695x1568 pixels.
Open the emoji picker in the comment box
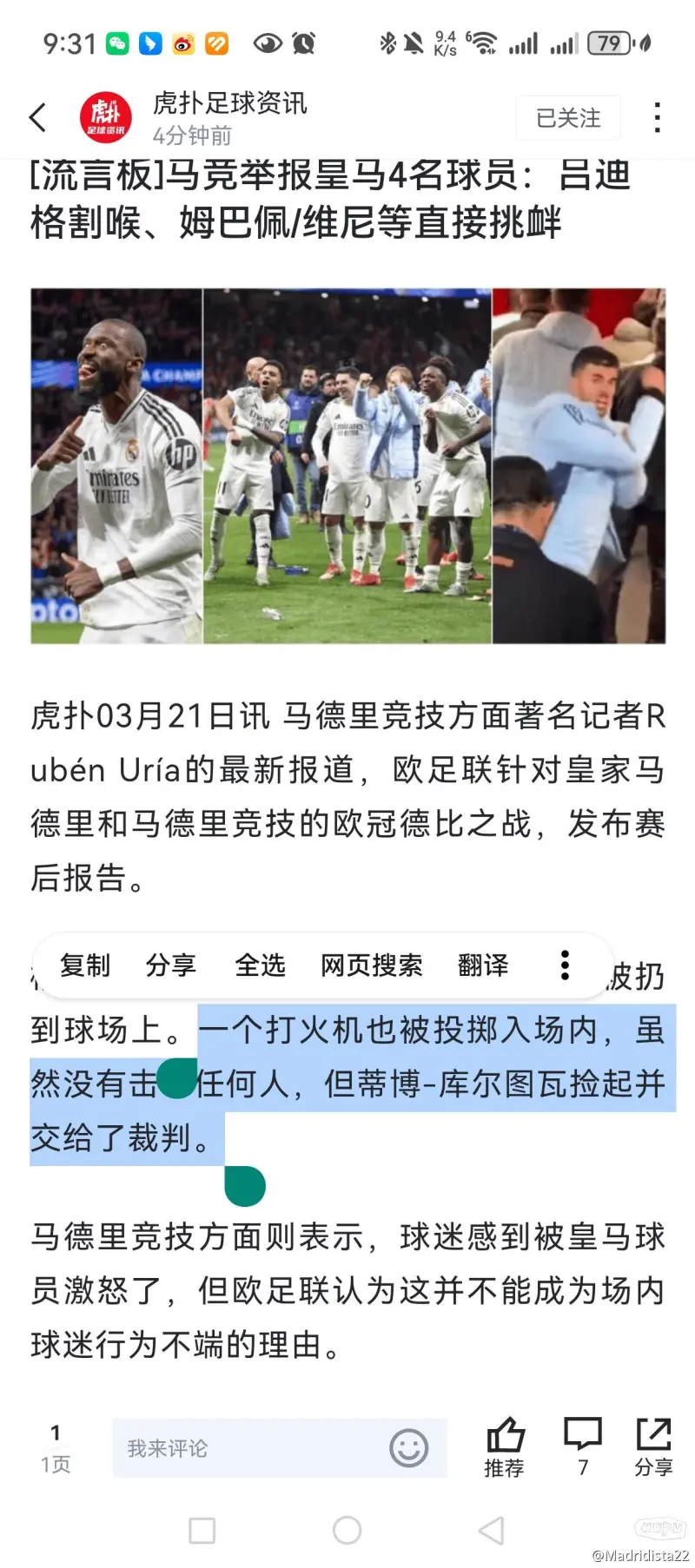[408, 1448]
